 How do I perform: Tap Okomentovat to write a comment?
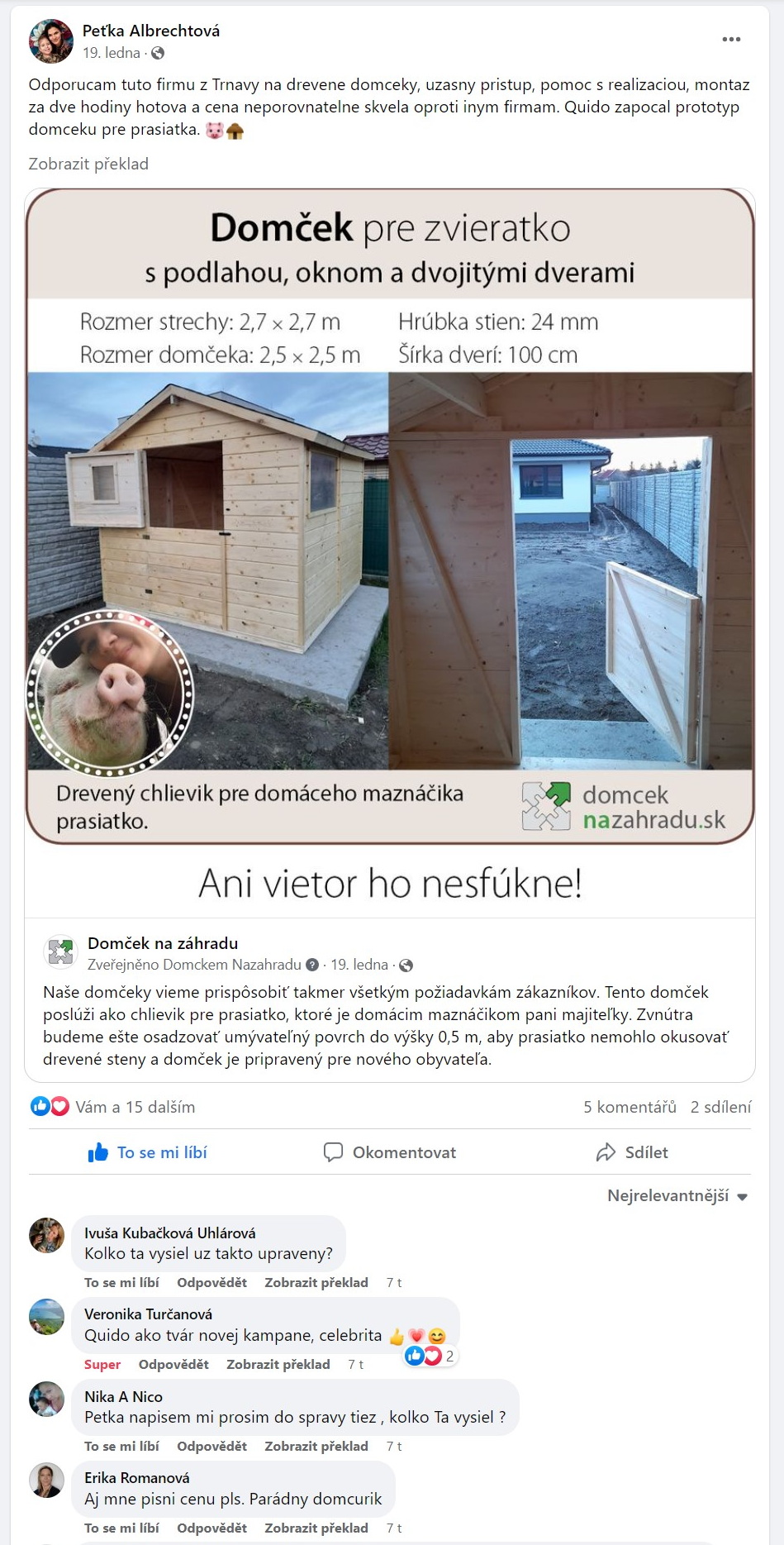pyautogui.click(x=390, y=1152)
